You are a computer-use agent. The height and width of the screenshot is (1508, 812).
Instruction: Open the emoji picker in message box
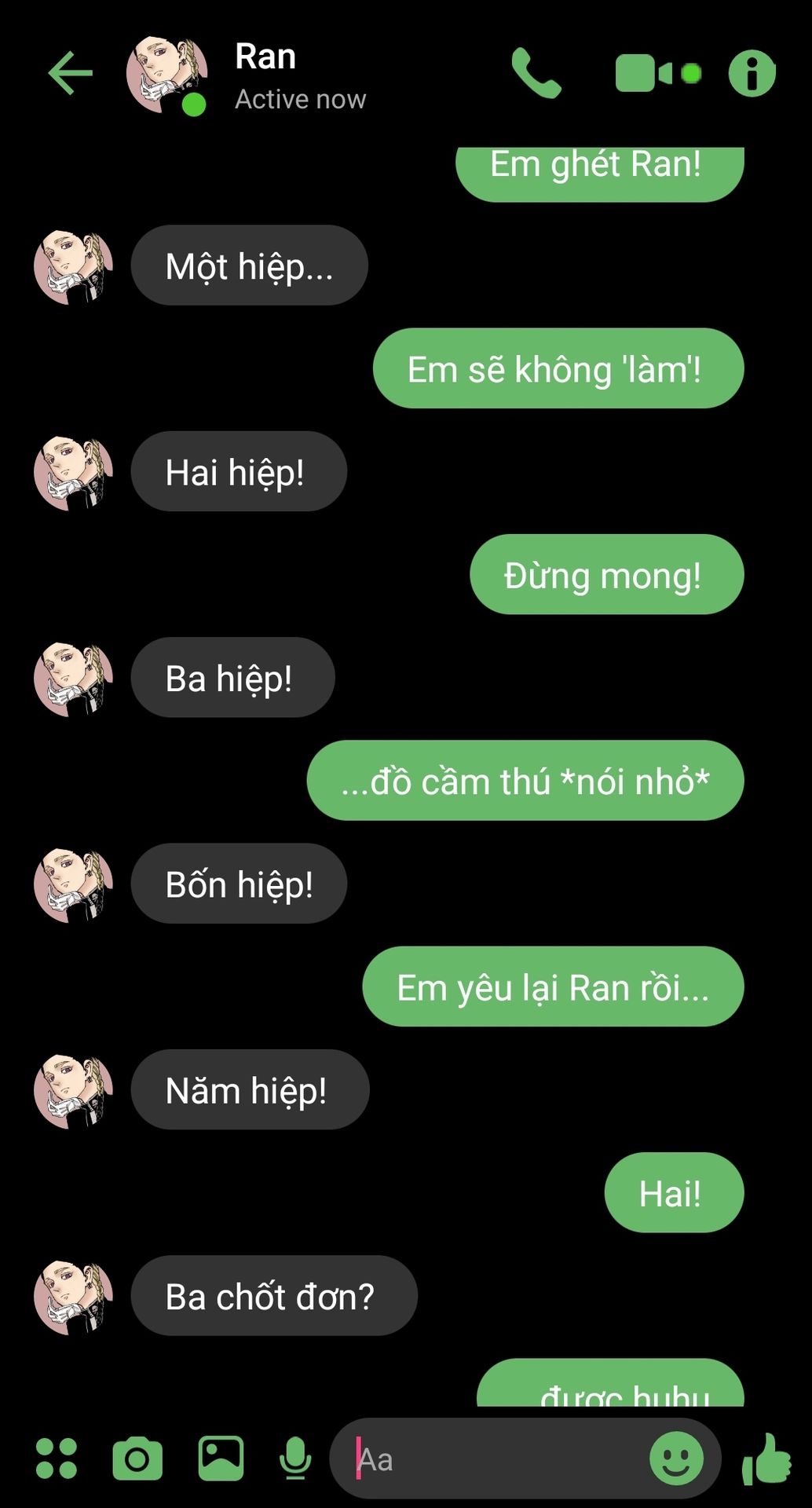(676, 1459)
